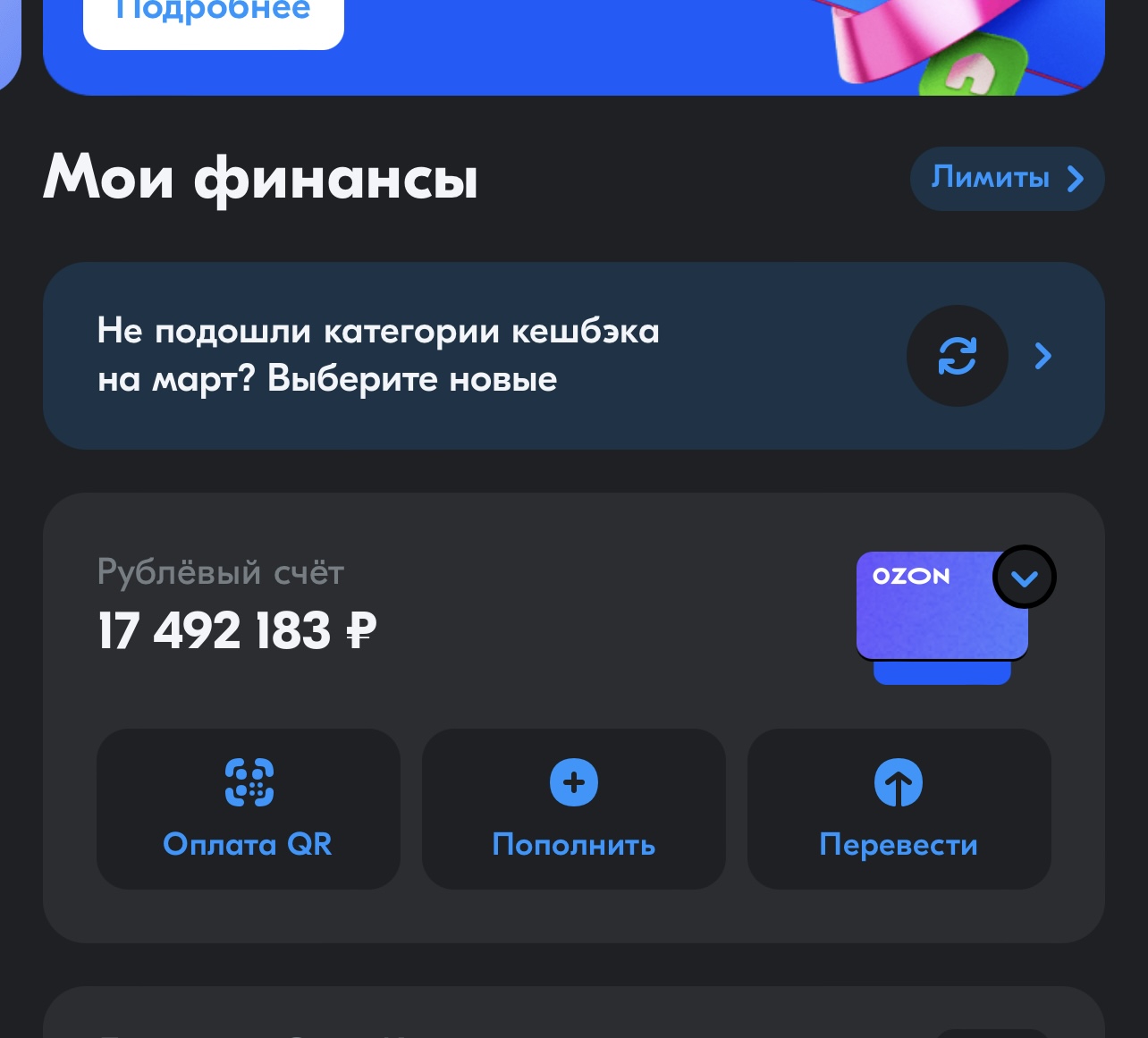Image resolution: width=1148 pixels, height=1038 pixels.
Task: Tap Пополнить to top up account
Action: coord(573,809)
